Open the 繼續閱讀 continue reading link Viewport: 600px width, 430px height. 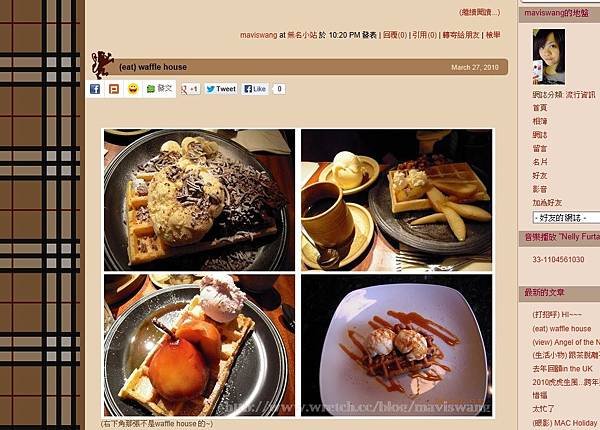(x=479, y=12)
